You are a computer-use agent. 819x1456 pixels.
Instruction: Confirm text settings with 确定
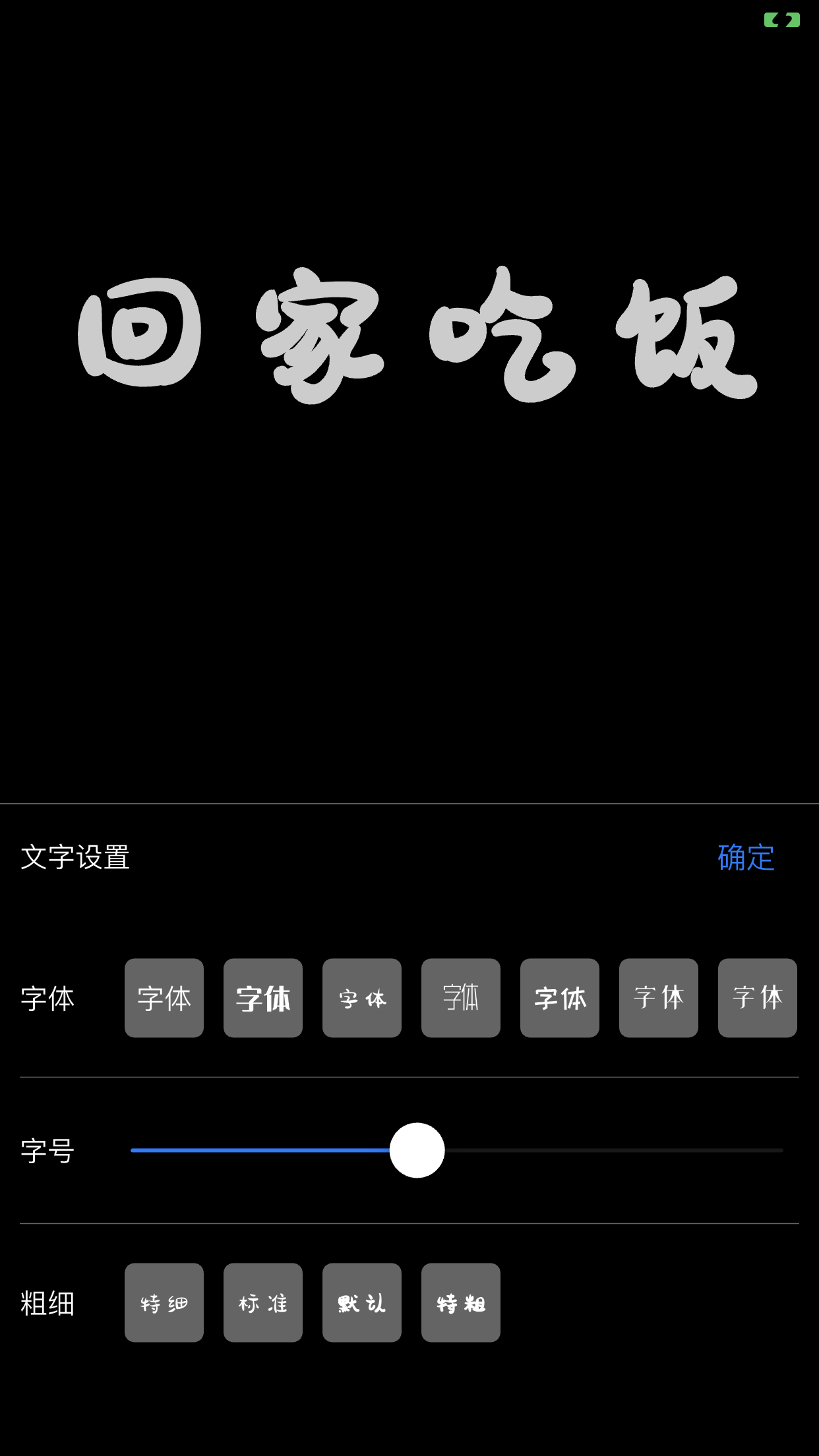tap(746, 857)
